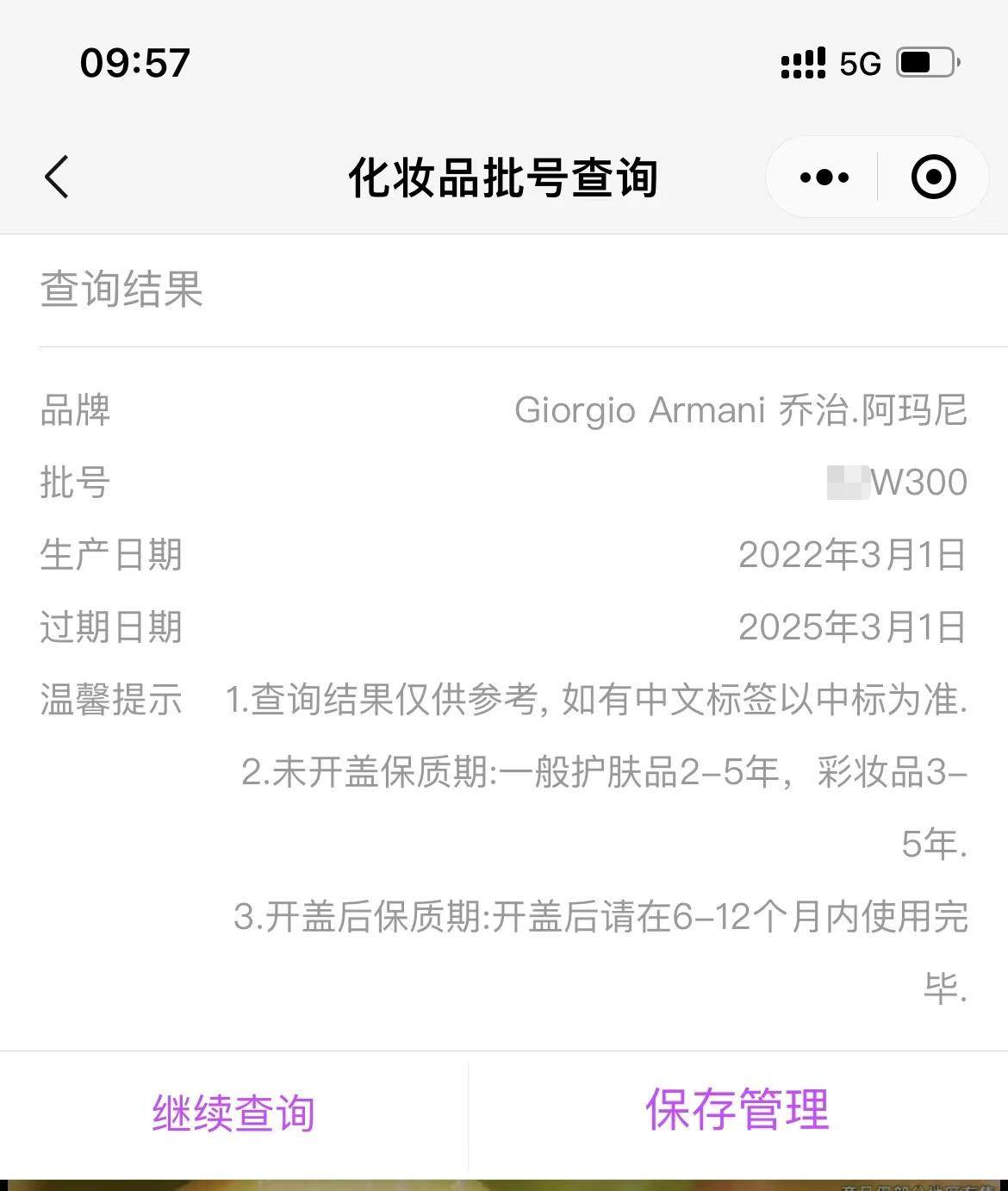Screen dimensions: 1008x1191
Task: Tap the cellular signal bars icon
Action: tap(804, 62)
